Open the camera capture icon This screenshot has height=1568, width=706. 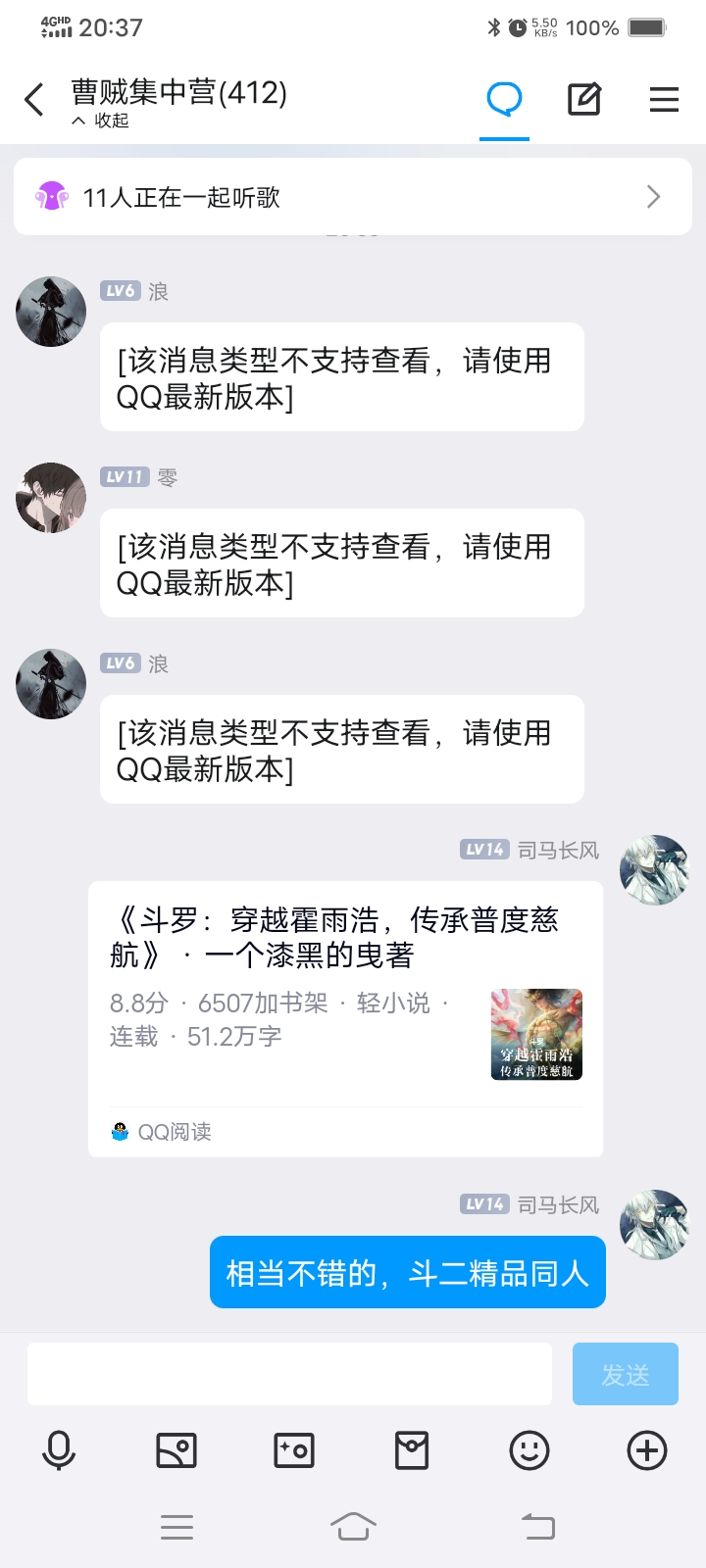coord(294,1450)
